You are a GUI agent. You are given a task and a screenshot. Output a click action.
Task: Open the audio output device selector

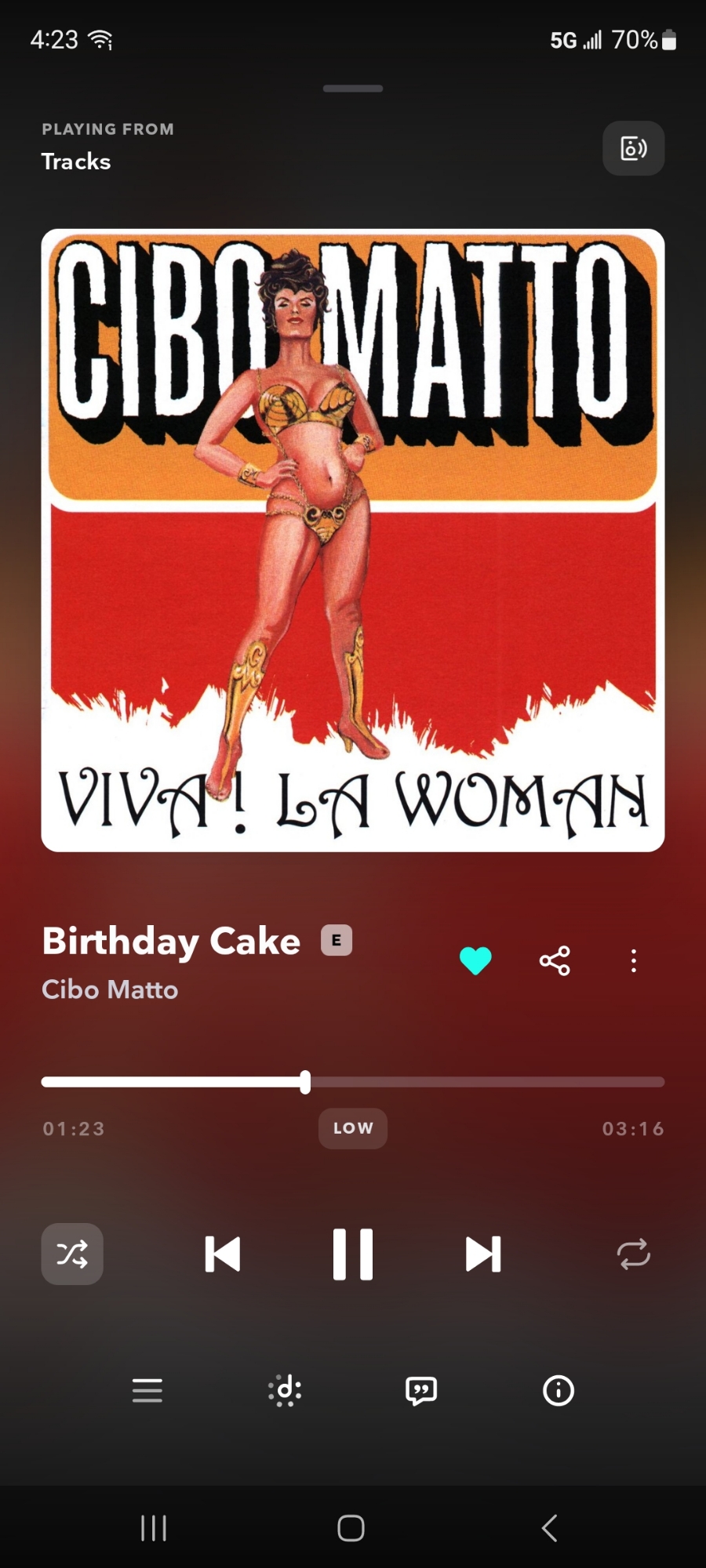pos(633,148)
